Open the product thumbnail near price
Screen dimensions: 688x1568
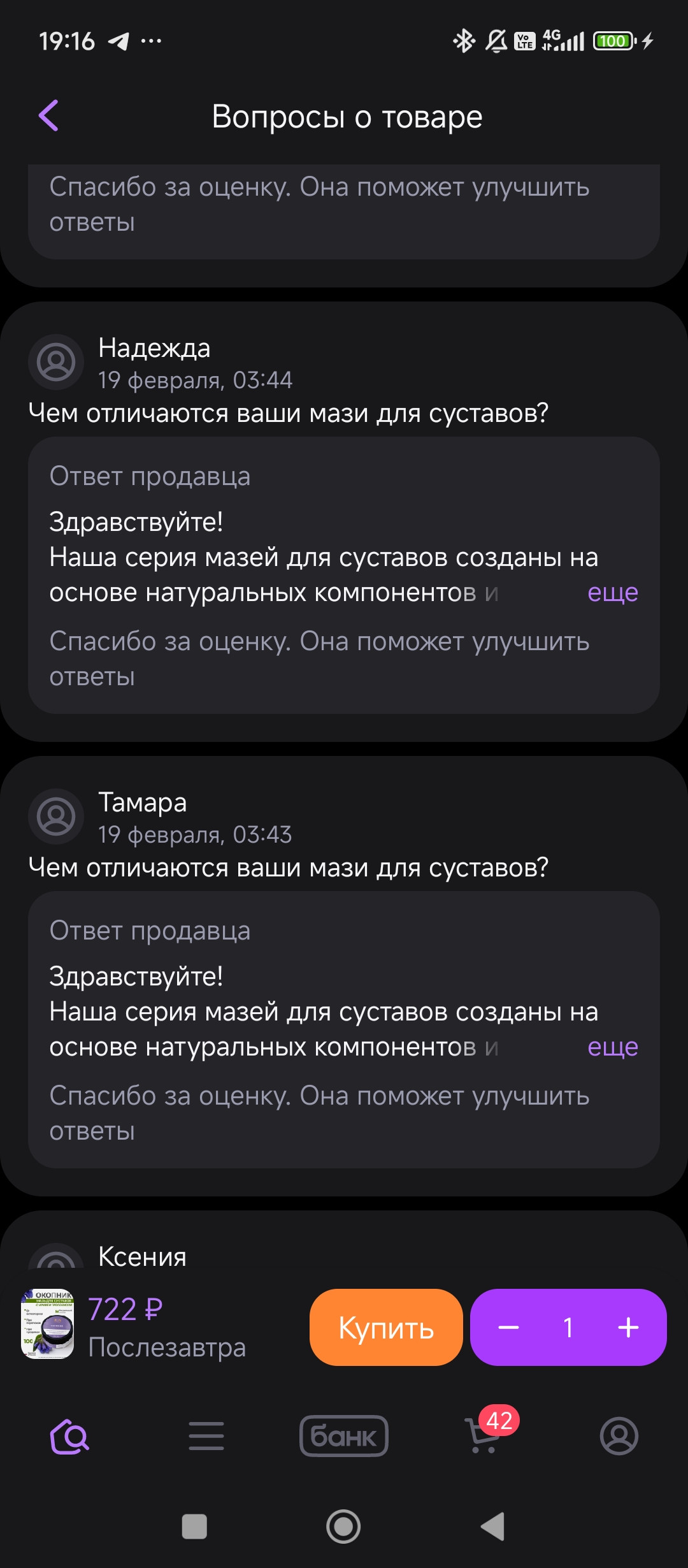pyautogui.click(x=48, y=1325)
